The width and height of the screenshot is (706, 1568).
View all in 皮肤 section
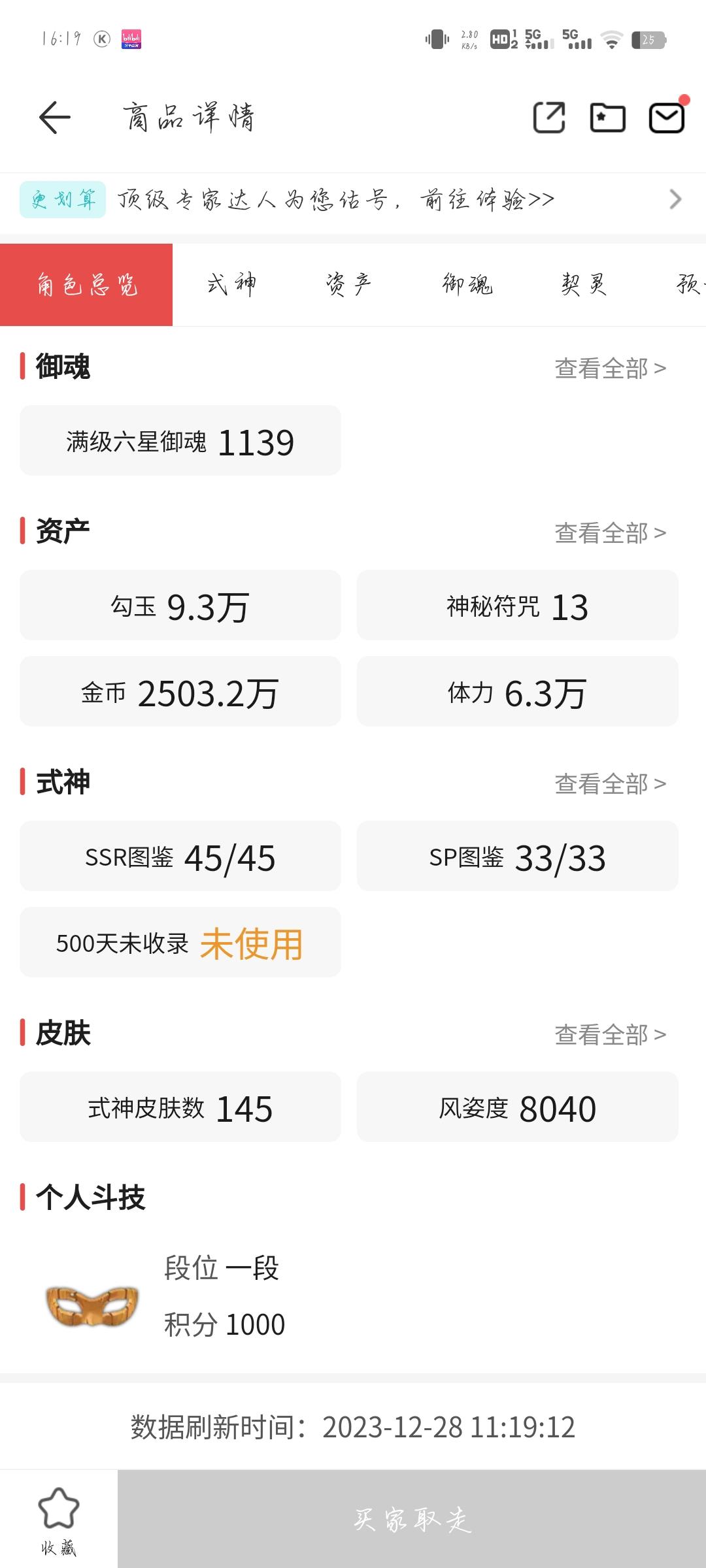click(x=610, y=1035)
